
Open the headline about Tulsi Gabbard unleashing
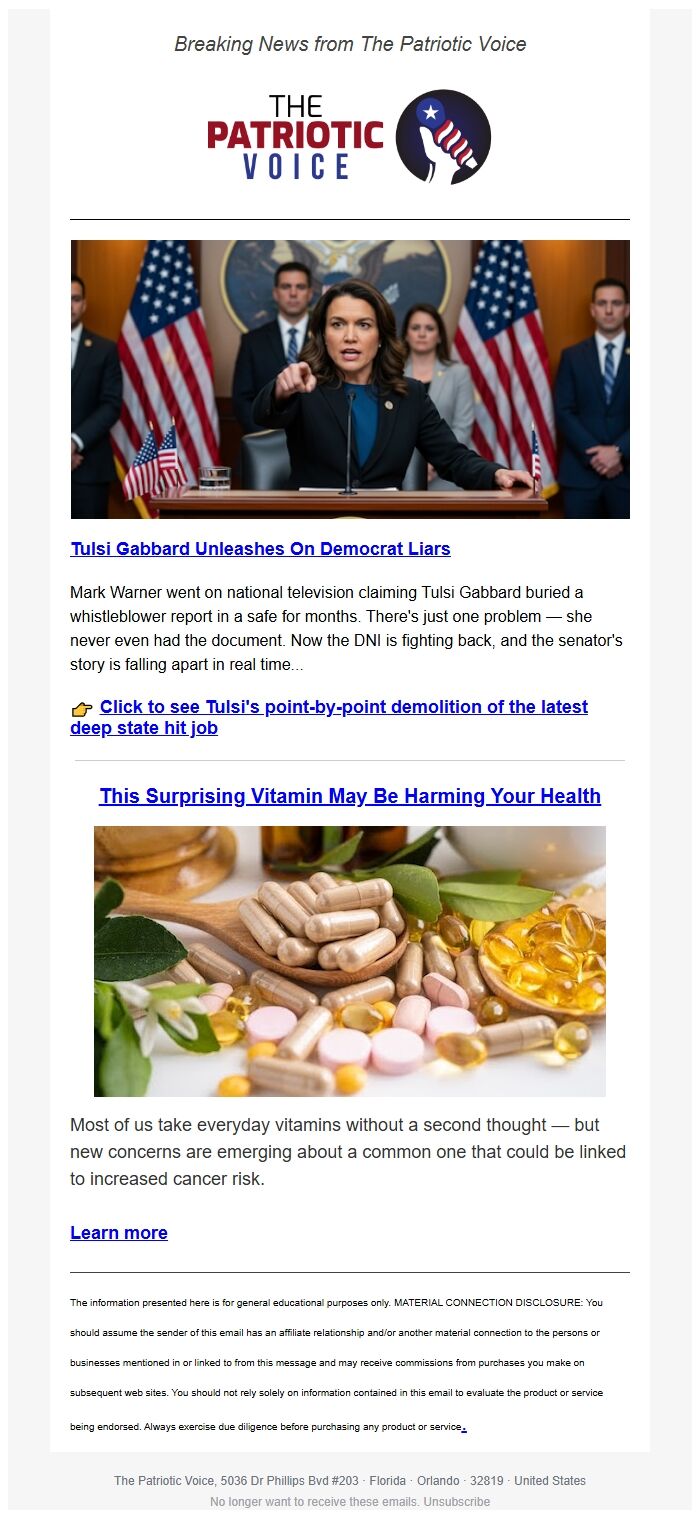260,549
